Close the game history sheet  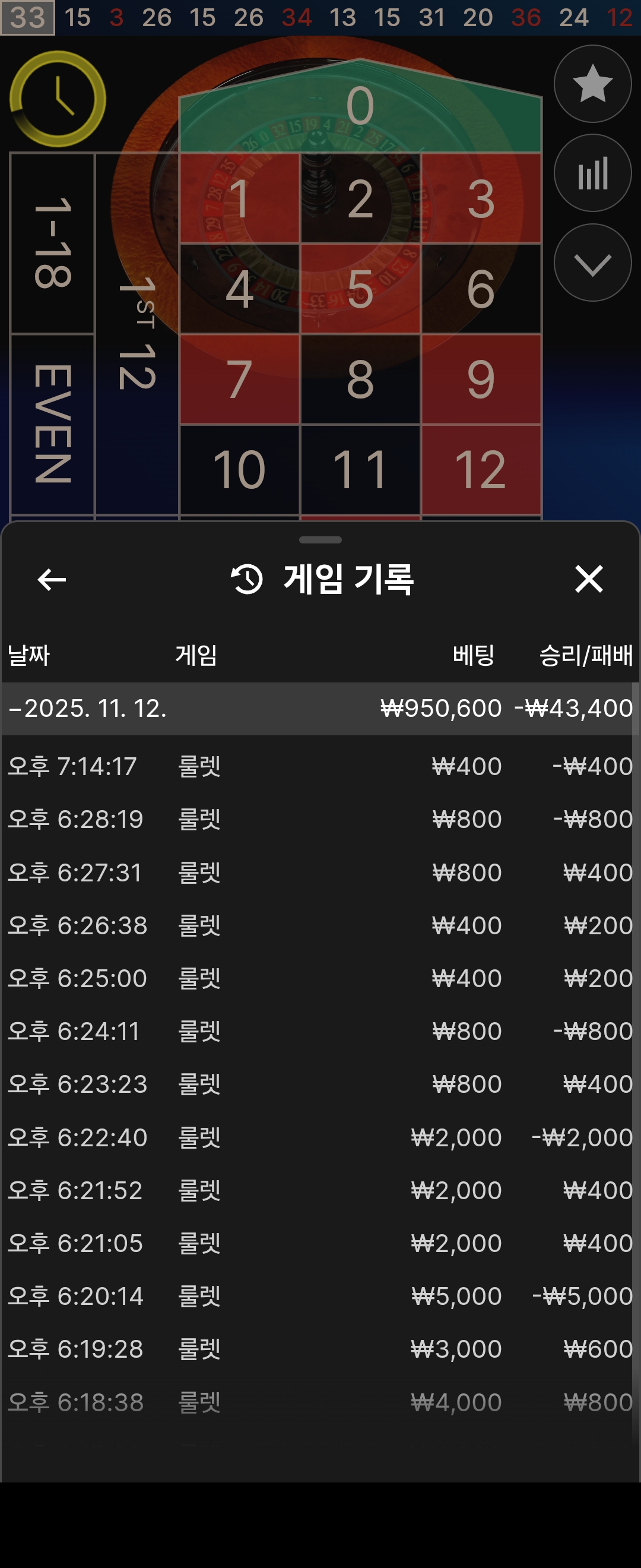coord(589,579)
